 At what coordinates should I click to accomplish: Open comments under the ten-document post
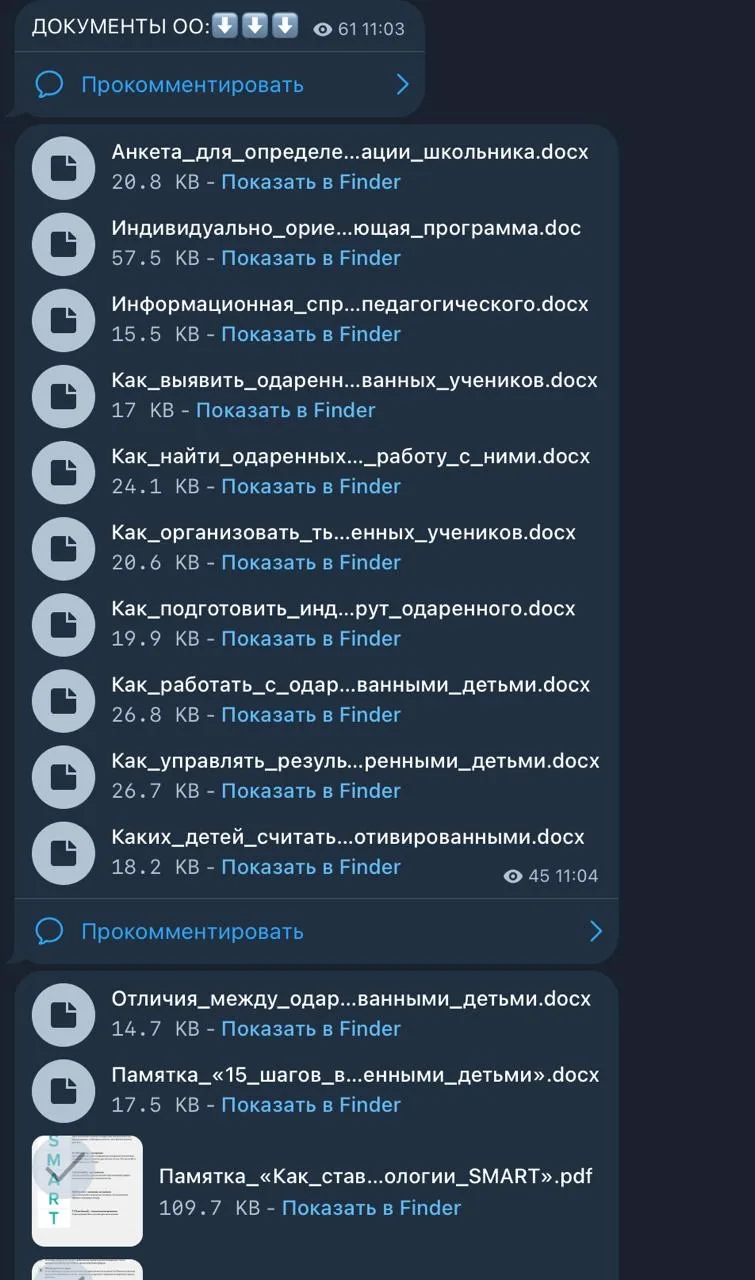pyautogui.click(x=192, y=932)
